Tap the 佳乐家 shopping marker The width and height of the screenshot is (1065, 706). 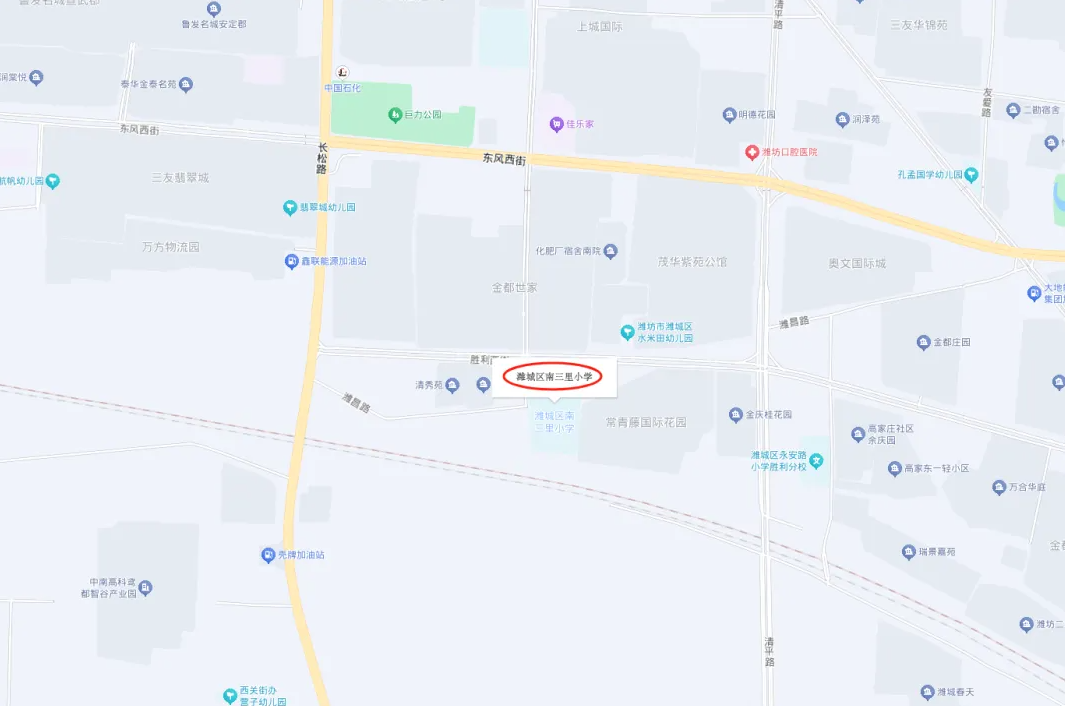tap(557, 124)
